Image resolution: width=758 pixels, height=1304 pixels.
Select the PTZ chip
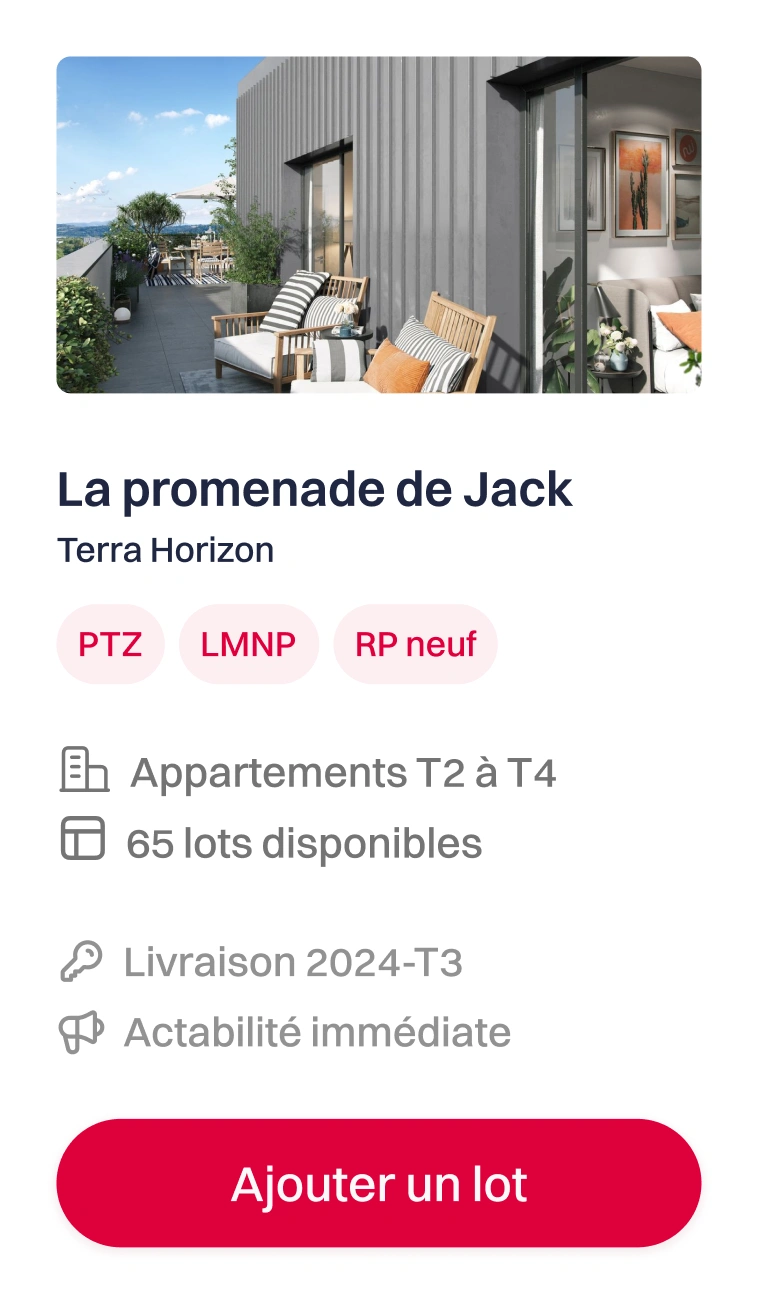click(x=110, y=644)
